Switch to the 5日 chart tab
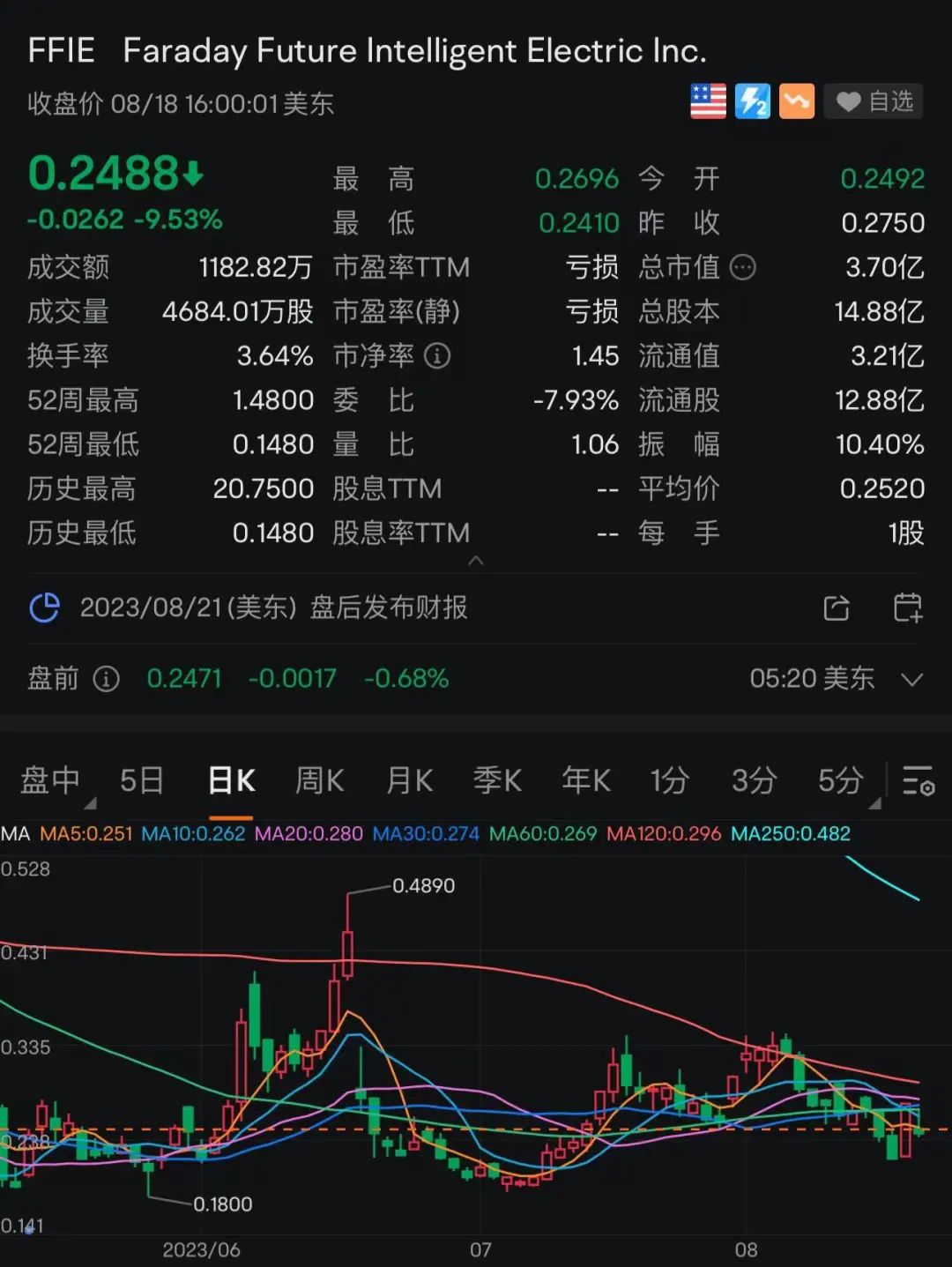 coord(142,780)
